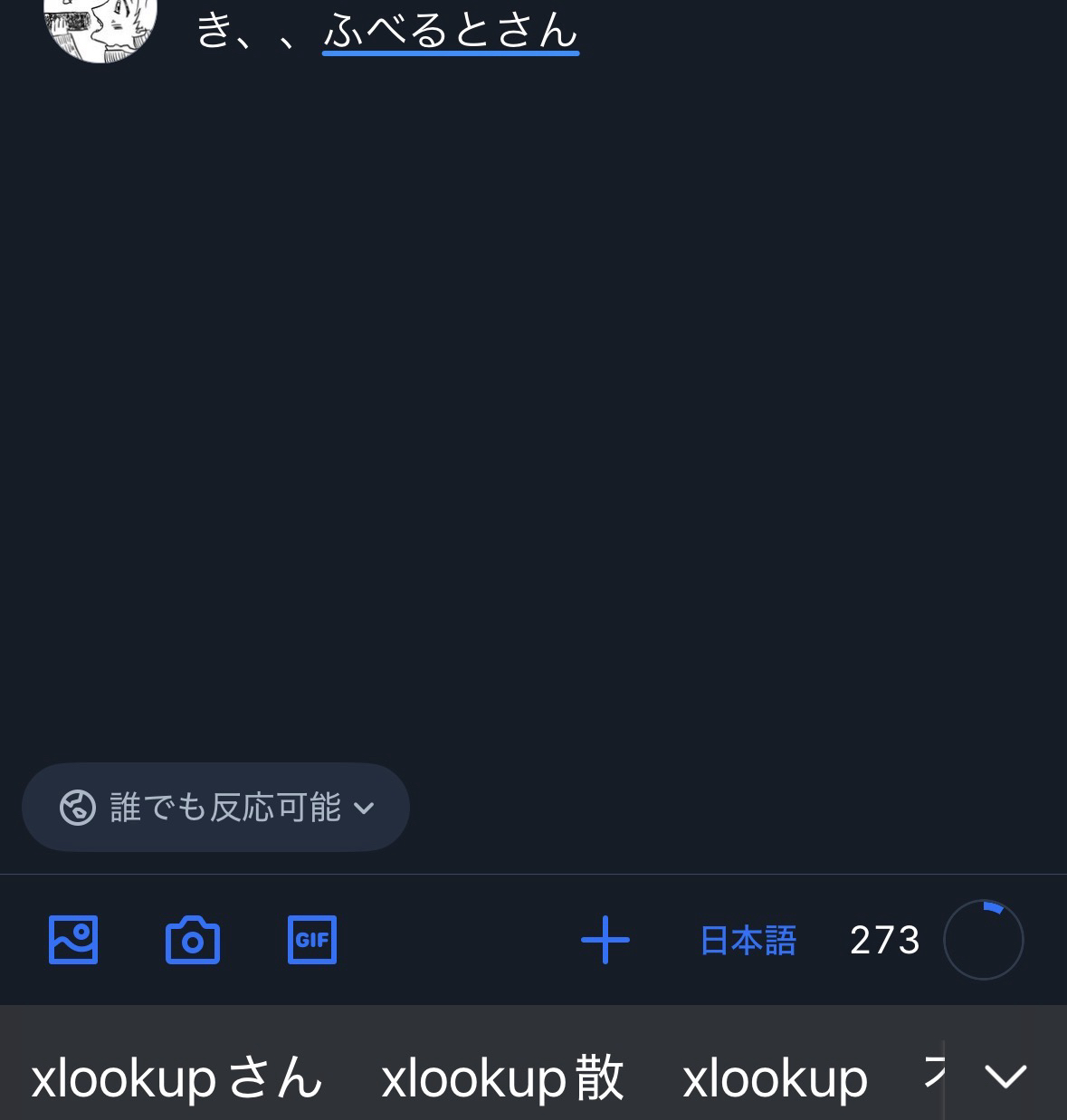
Task: Open the GIF picker
Action: (x=312, y=940)
